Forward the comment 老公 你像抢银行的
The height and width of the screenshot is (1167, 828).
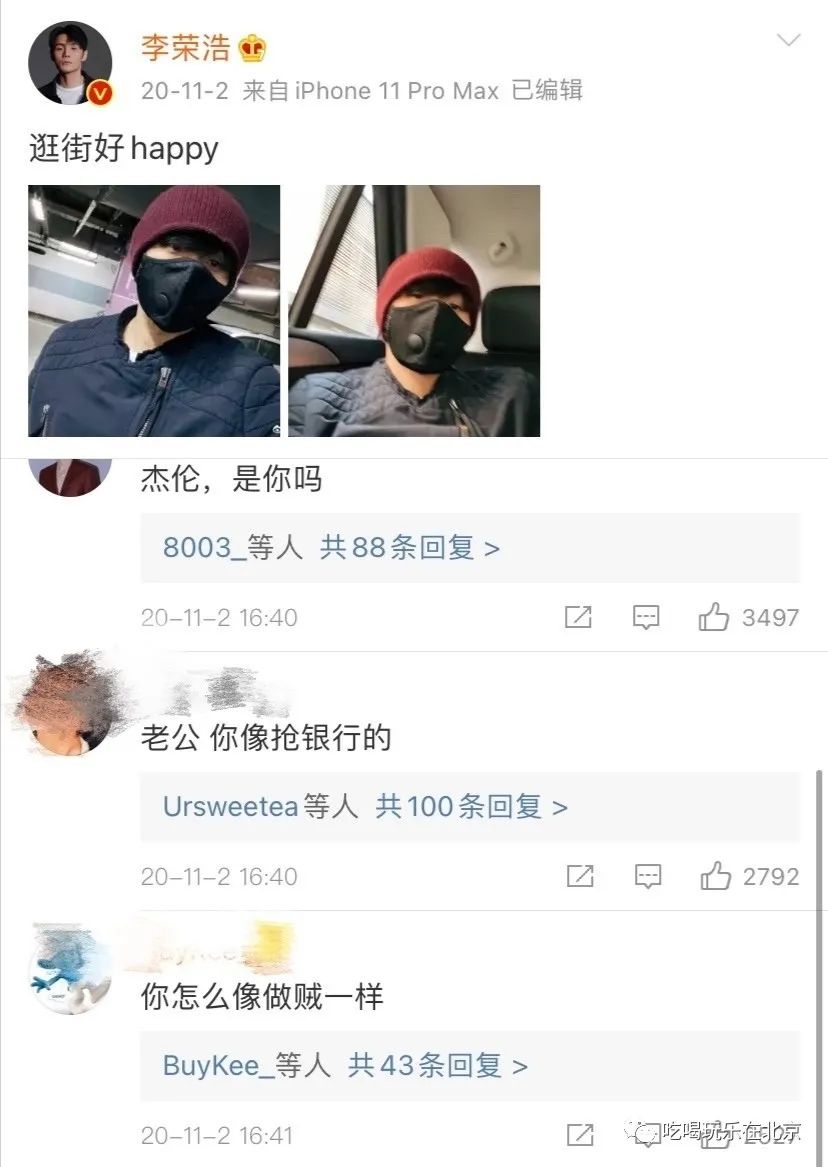pyautogui.click(x=580, y=877)
